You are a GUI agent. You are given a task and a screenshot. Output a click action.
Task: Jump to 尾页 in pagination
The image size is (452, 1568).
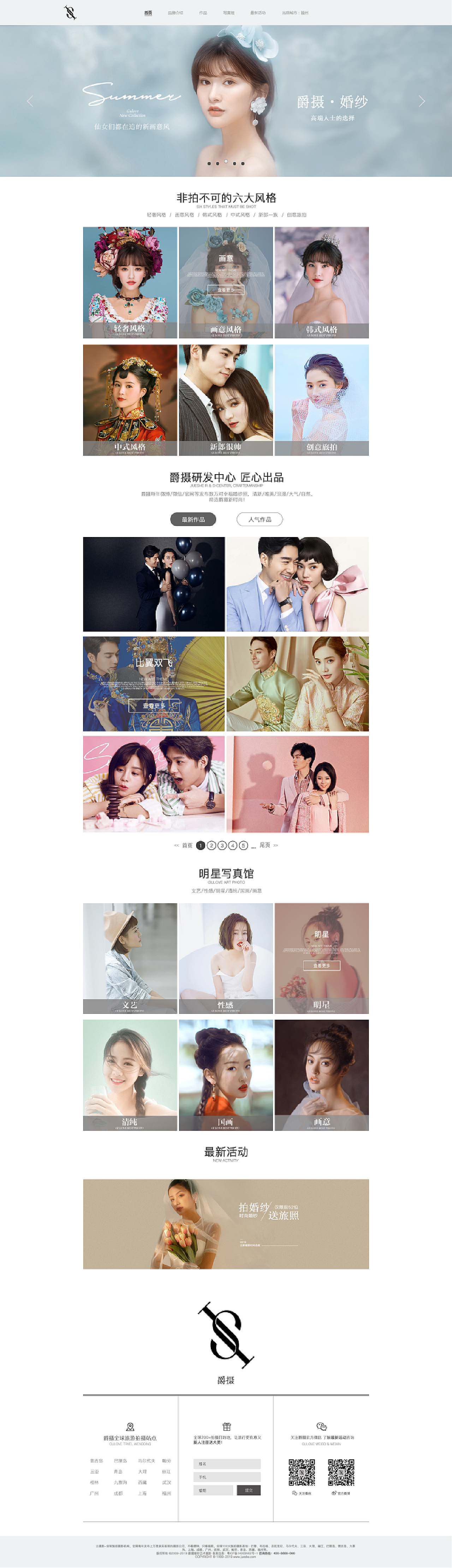click(x=265, y=845)
